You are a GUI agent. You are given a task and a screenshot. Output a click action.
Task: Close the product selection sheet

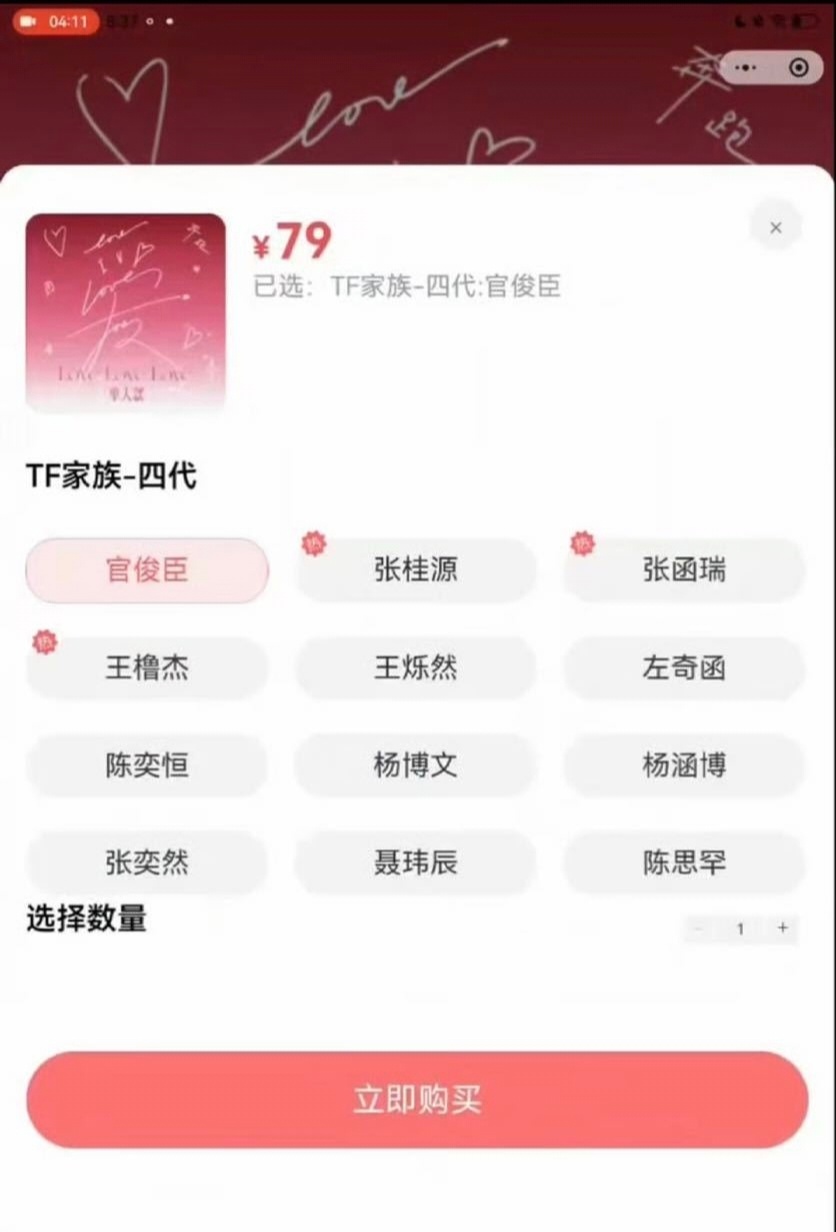point(775,227)
